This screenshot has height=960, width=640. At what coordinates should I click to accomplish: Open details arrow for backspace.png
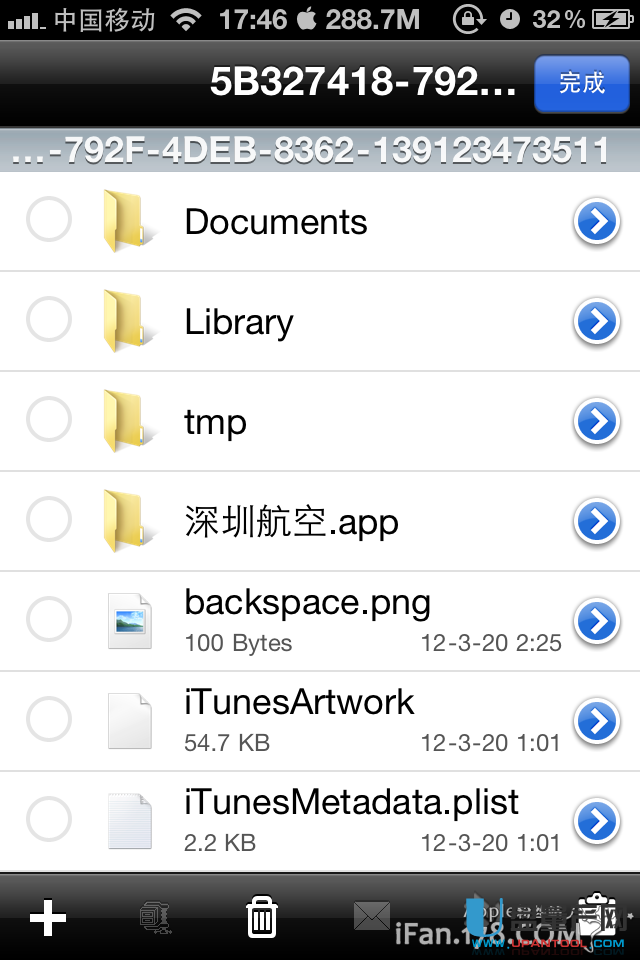coord(597,622)
